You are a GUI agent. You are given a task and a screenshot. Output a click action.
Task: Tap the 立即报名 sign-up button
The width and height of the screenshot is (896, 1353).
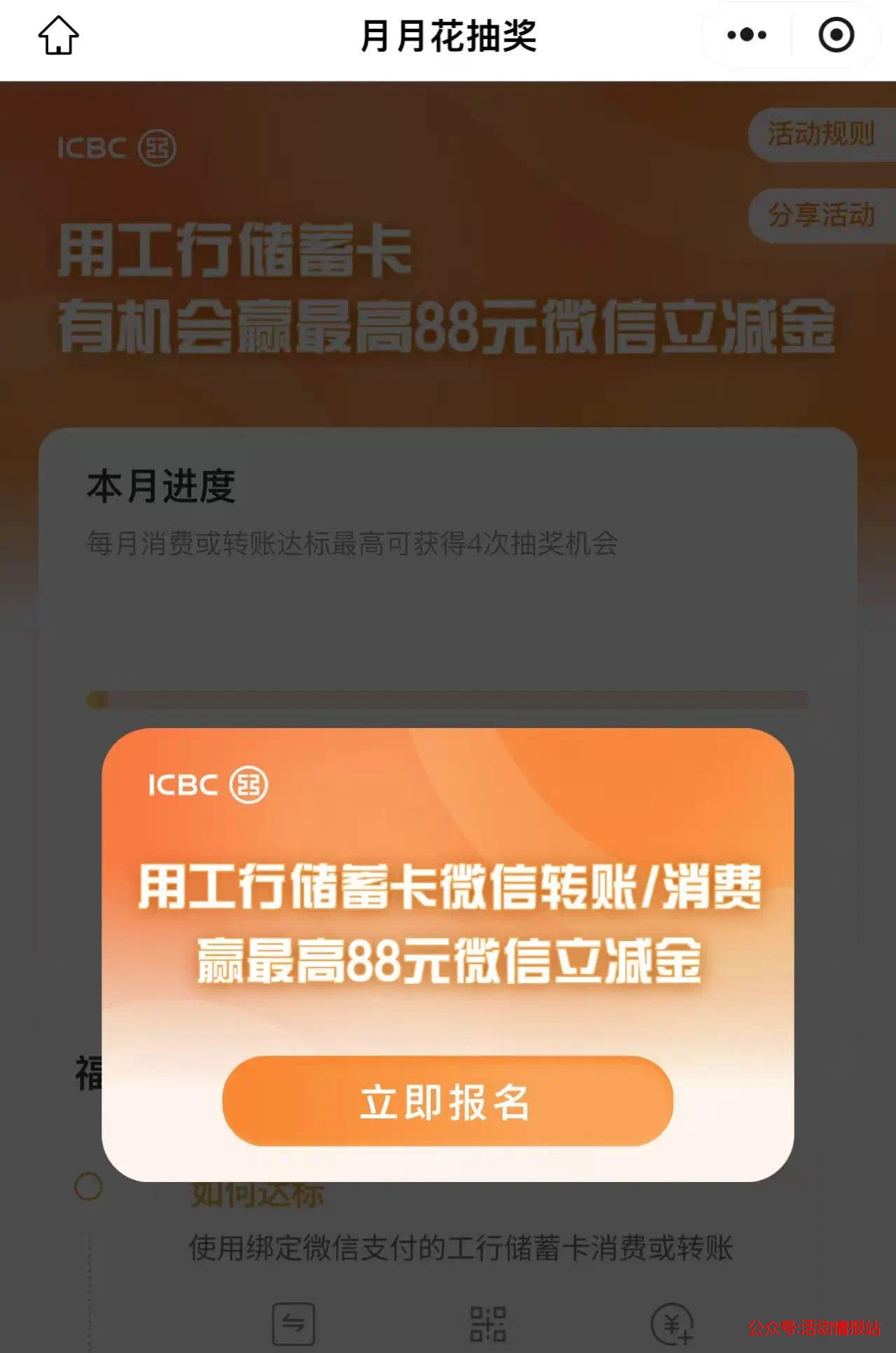coord(448,1101)
